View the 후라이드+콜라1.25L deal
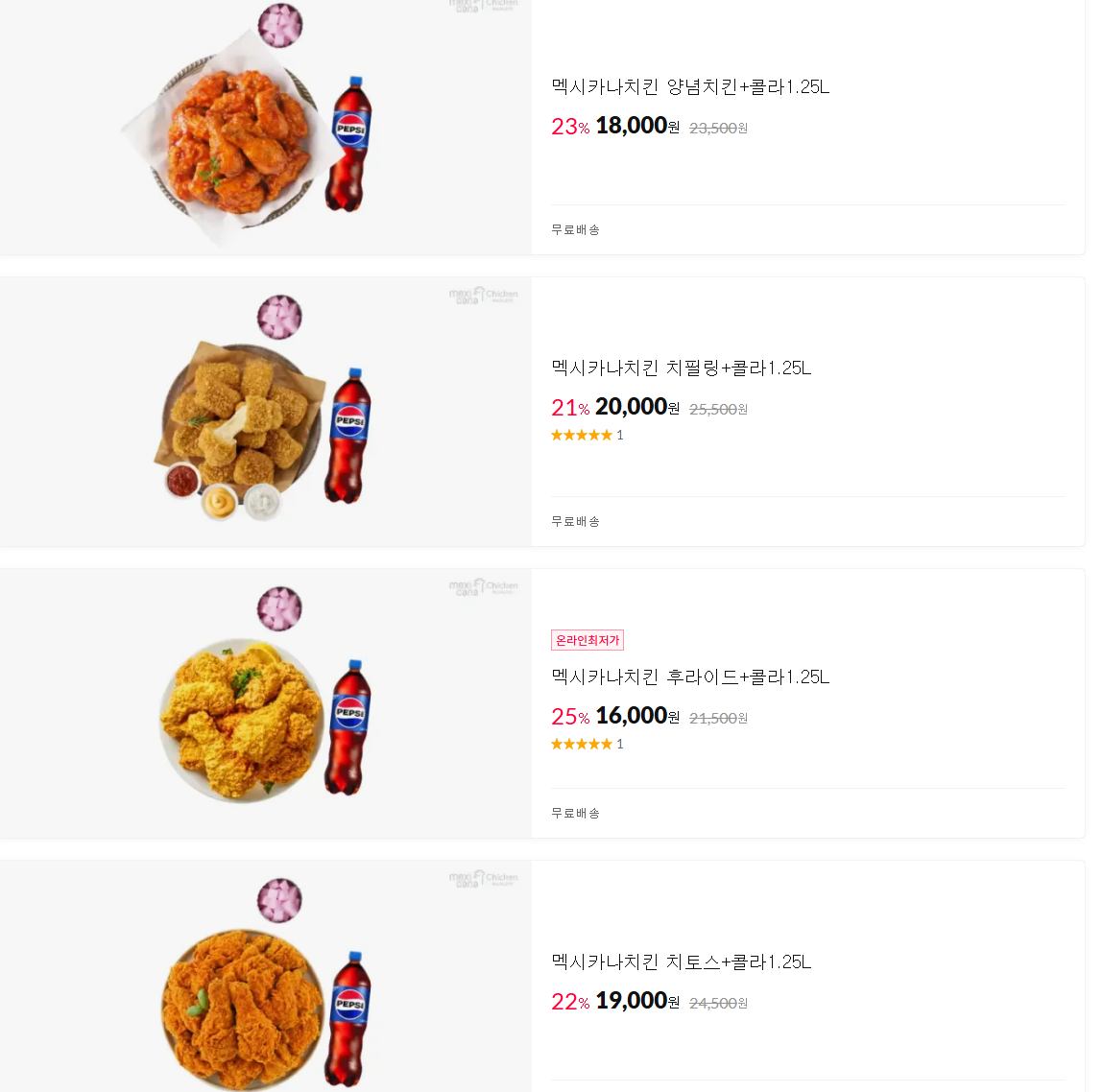 tap(689, 677)
